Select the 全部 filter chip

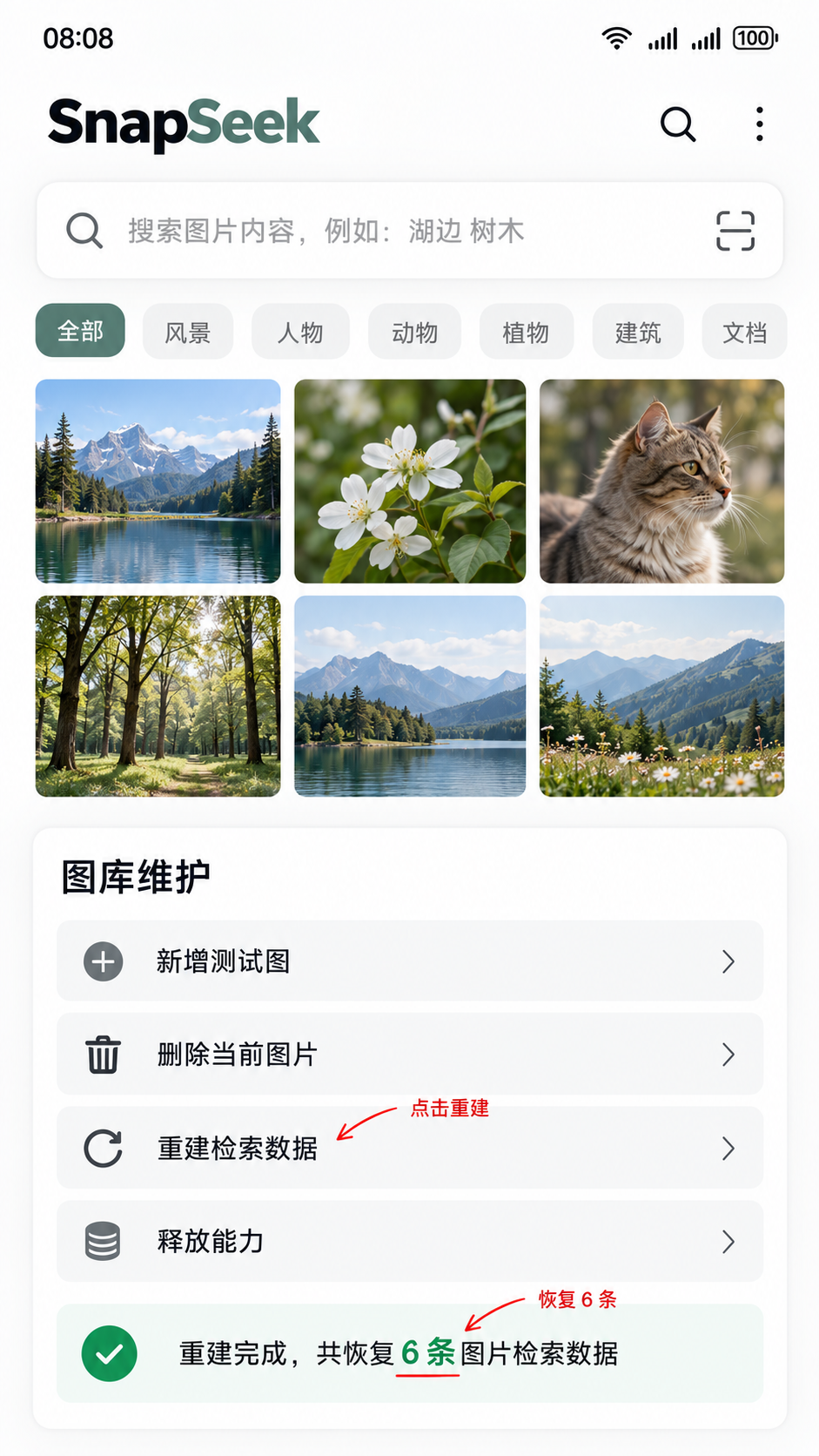point(80,331)
